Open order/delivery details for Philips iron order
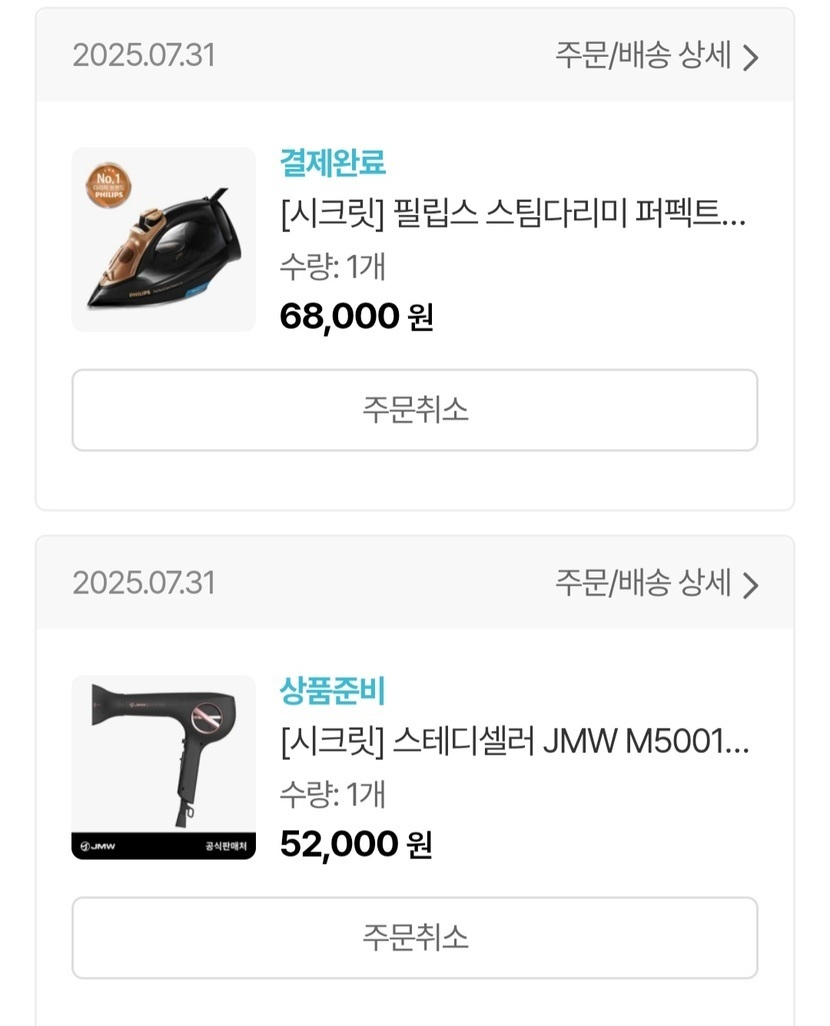 tap(657, 56)
